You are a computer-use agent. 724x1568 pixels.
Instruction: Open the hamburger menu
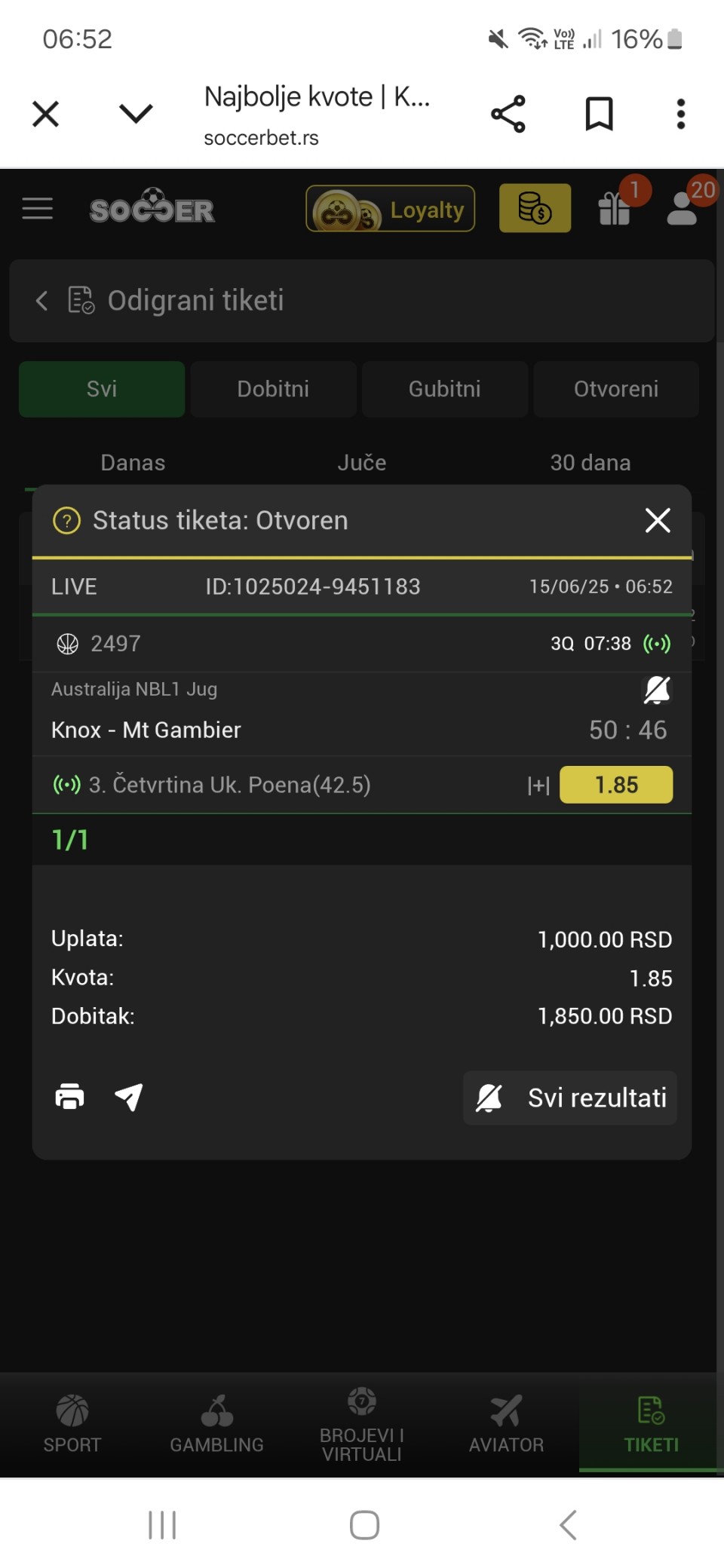coord(38,209)
